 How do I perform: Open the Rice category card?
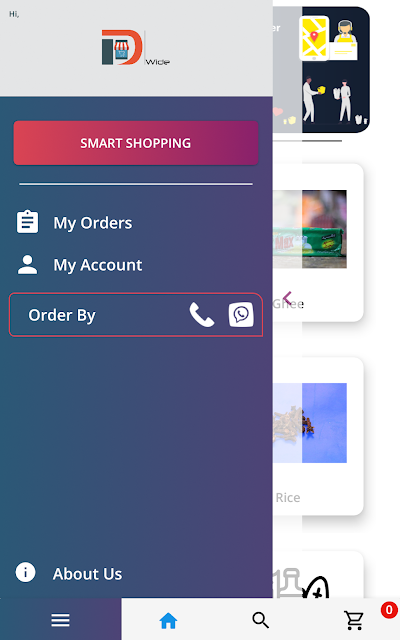318,436
